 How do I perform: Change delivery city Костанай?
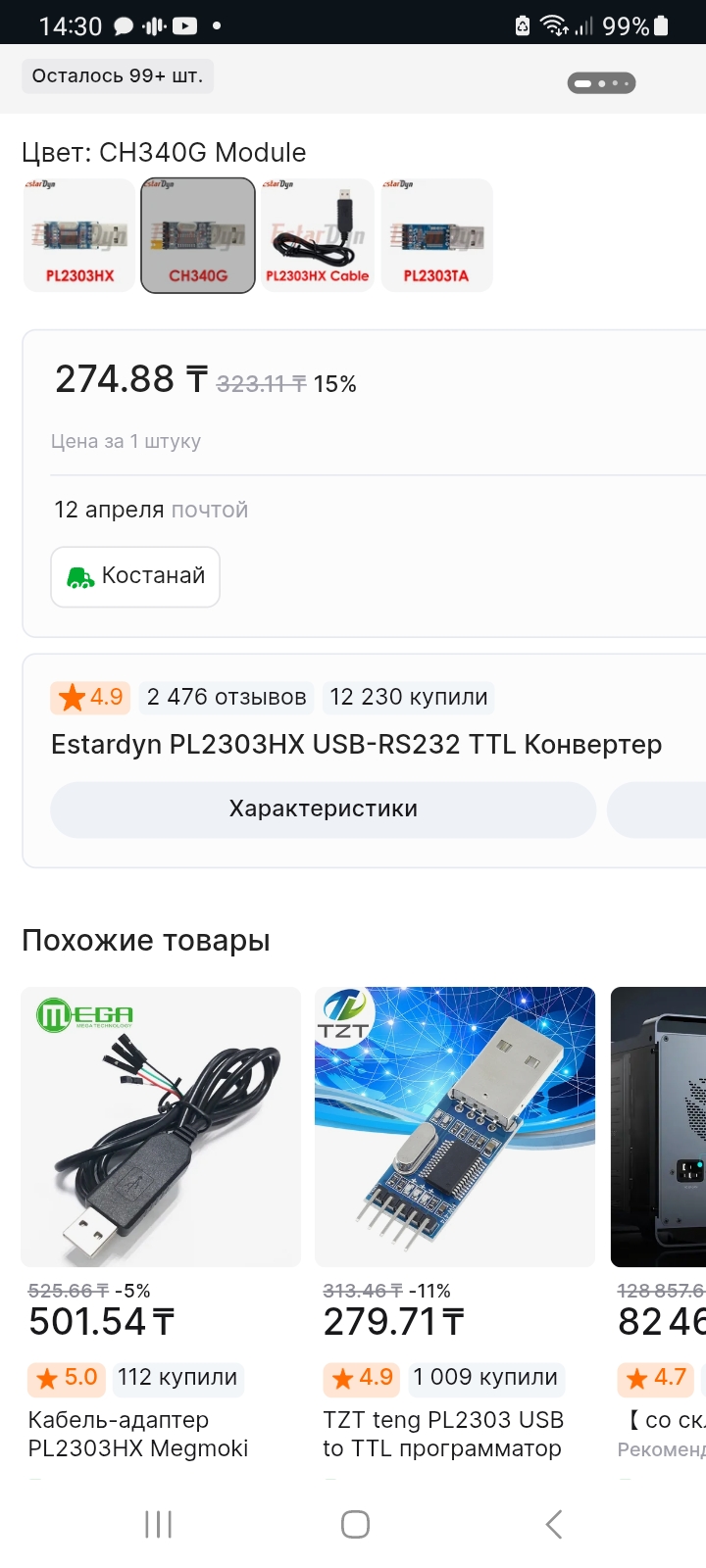tap(135, 576)
